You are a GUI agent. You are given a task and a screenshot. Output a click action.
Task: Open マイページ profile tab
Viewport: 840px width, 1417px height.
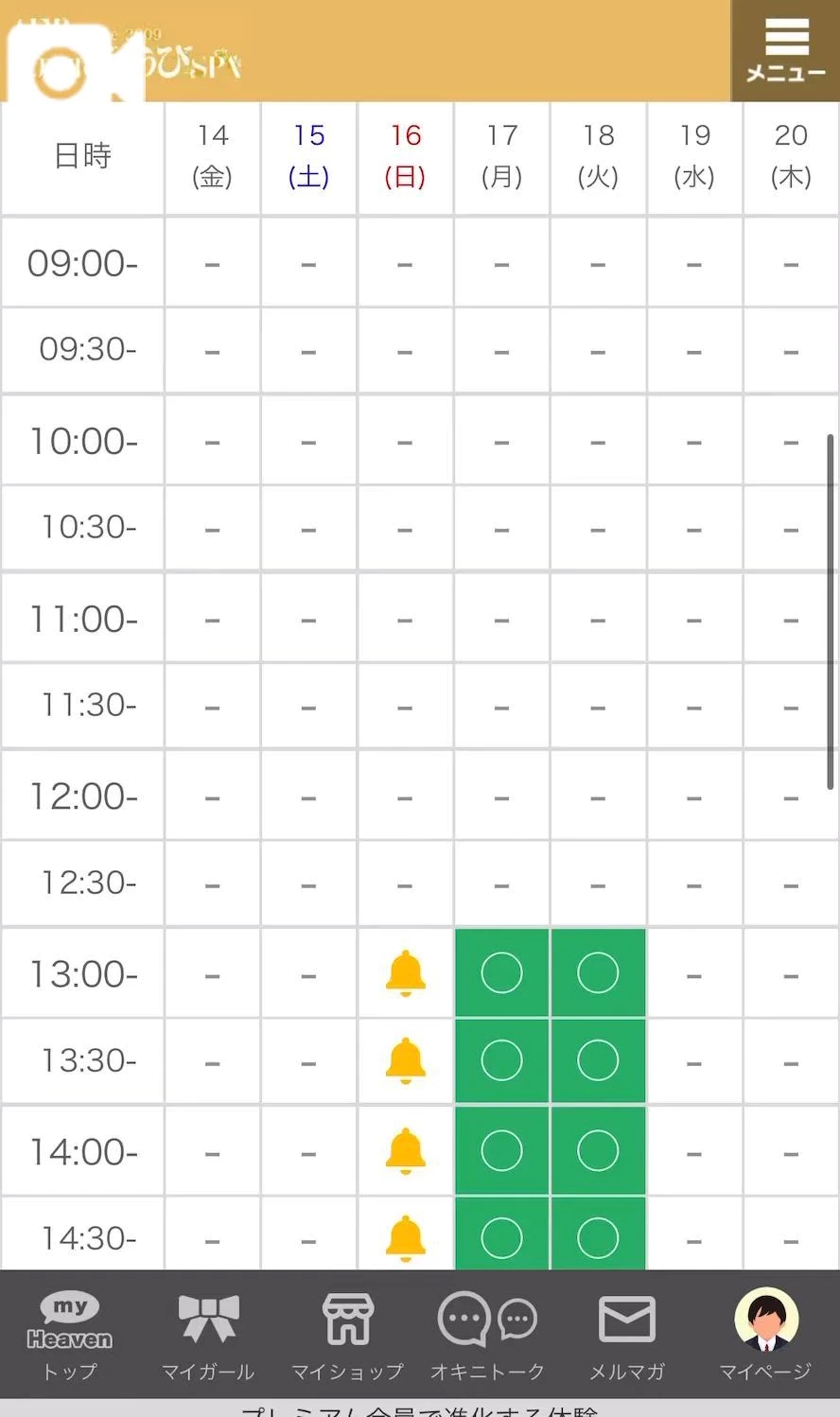tap(765, 1334)
